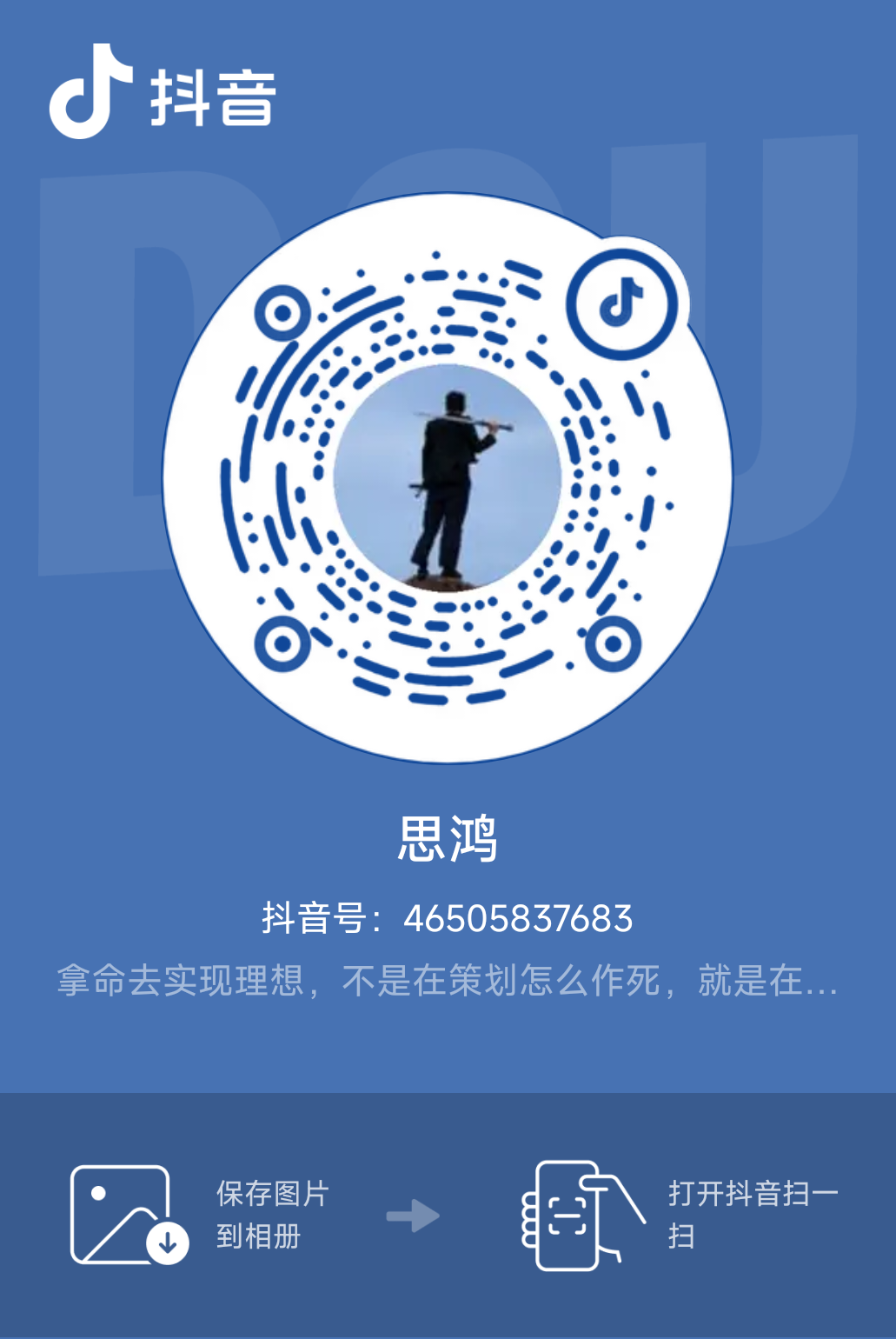Click the 抖音号 label before the ID number
Viewport: 896px width, 1339px height.
tap(317, 919)
